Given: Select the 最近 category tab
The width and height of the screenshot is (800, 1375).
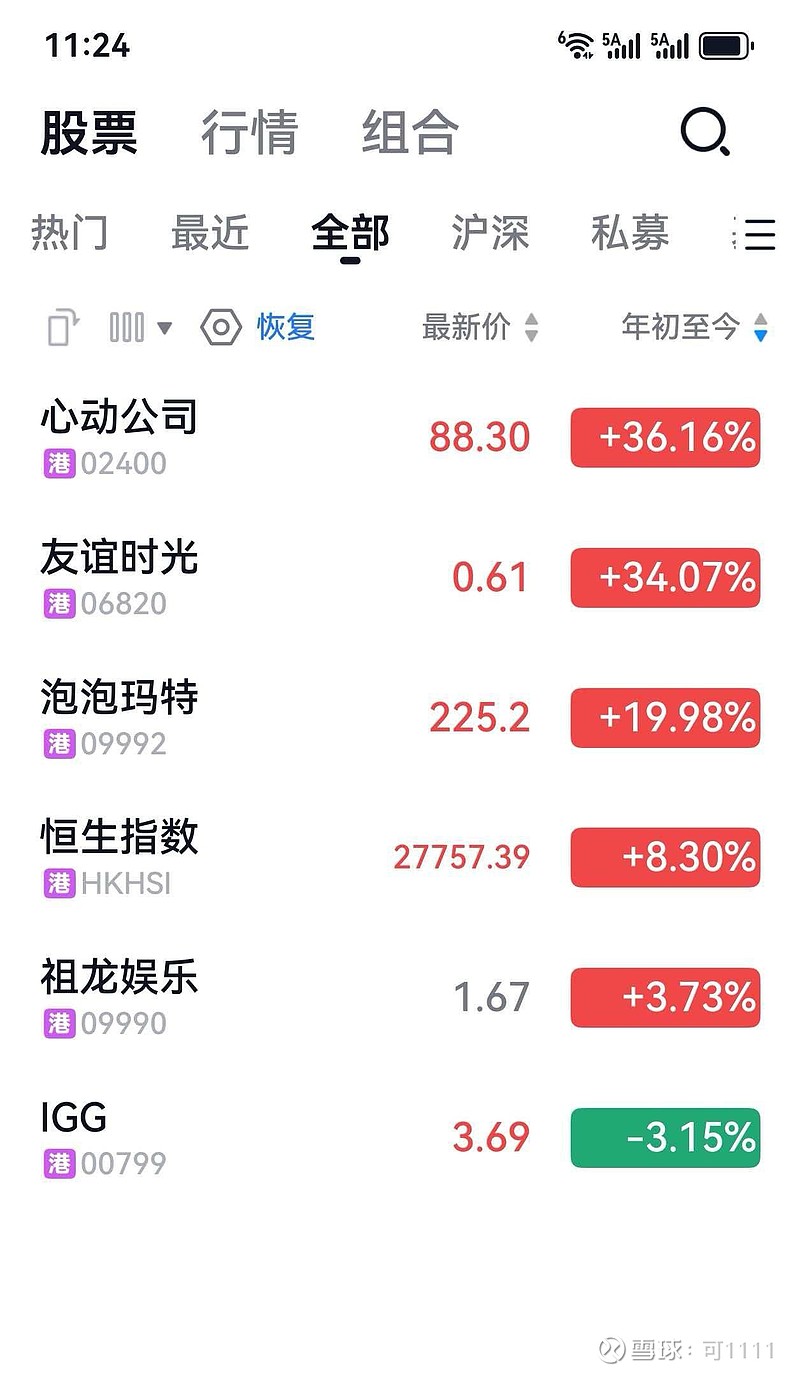Looking at the screenshot, I should (x=209, y=233).
